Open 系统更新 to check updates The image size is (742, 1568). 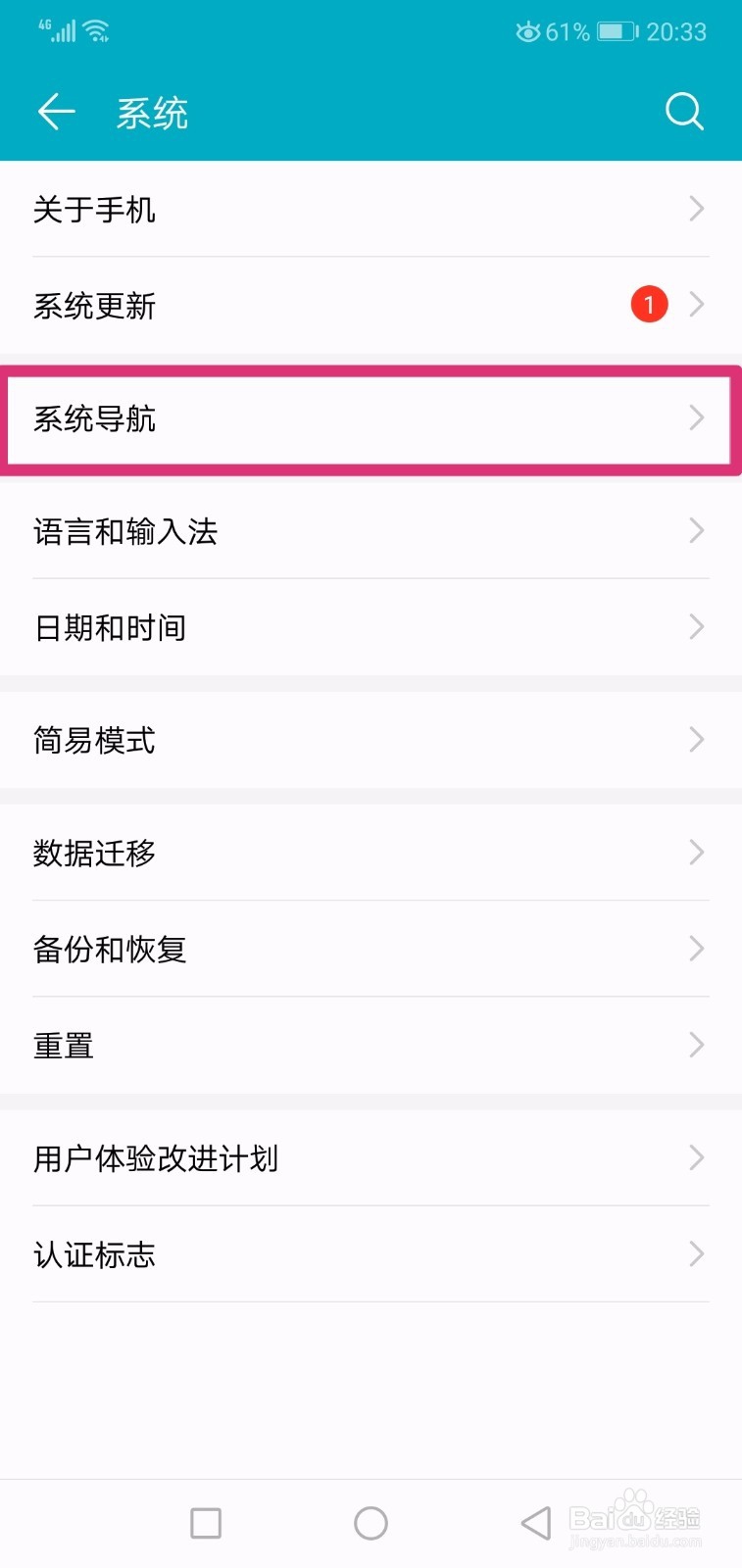pyautogui.click(x=371, y=306)
